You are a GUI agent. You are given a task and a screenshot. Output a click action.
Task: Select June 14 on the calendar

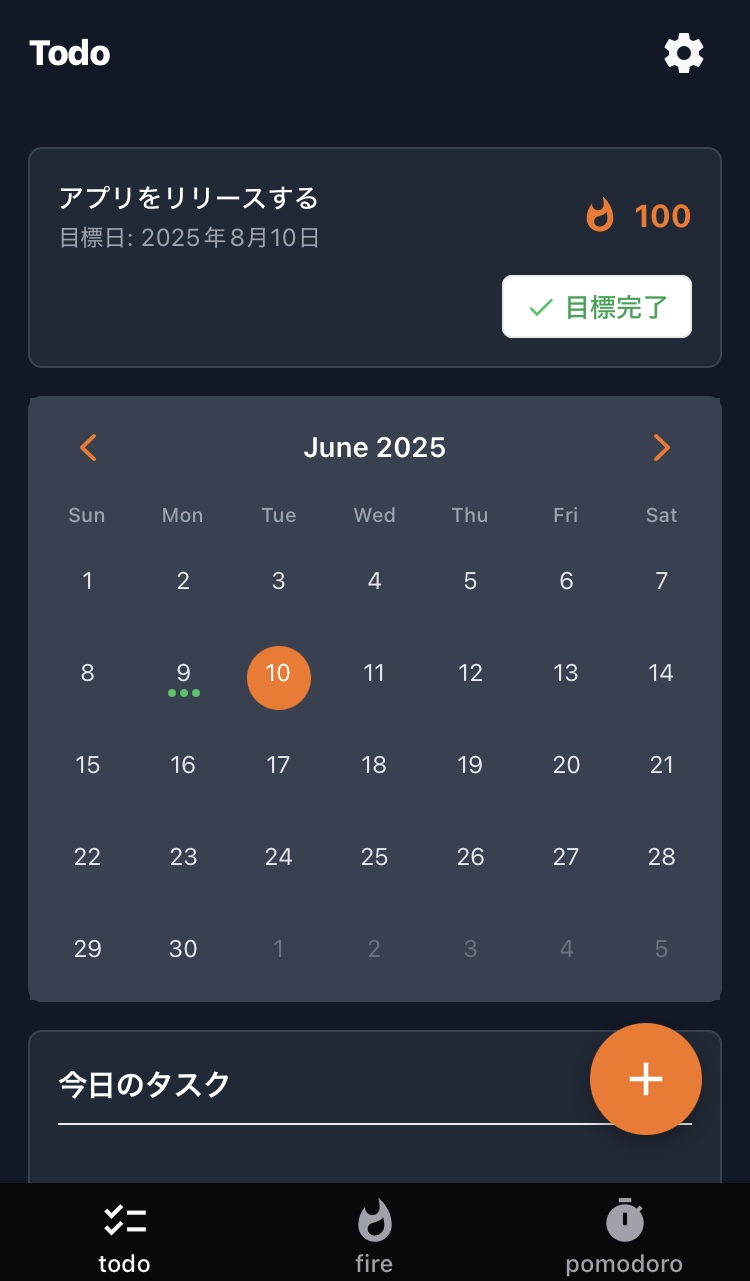pyautogui.click(x=661, y=673)
